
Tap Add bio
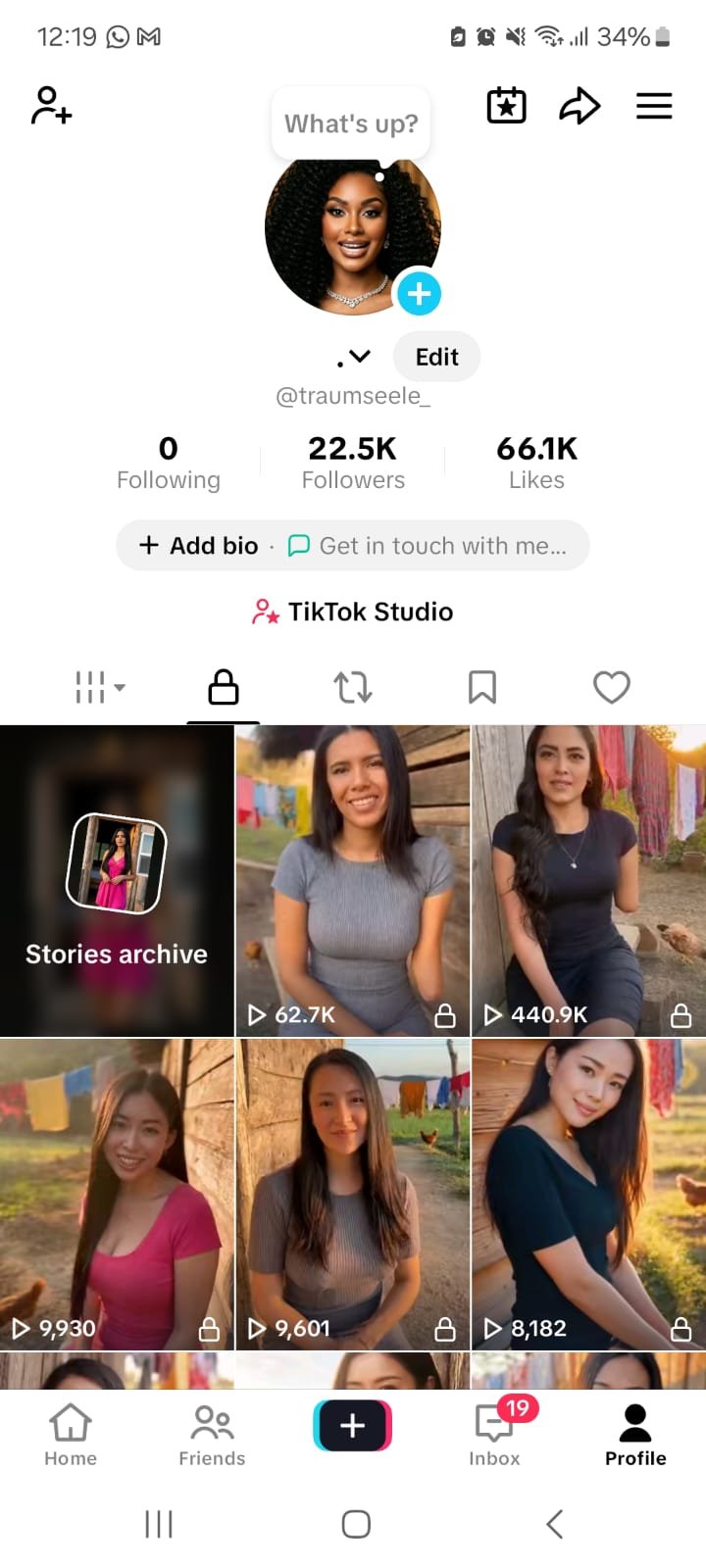pos(200,546)
